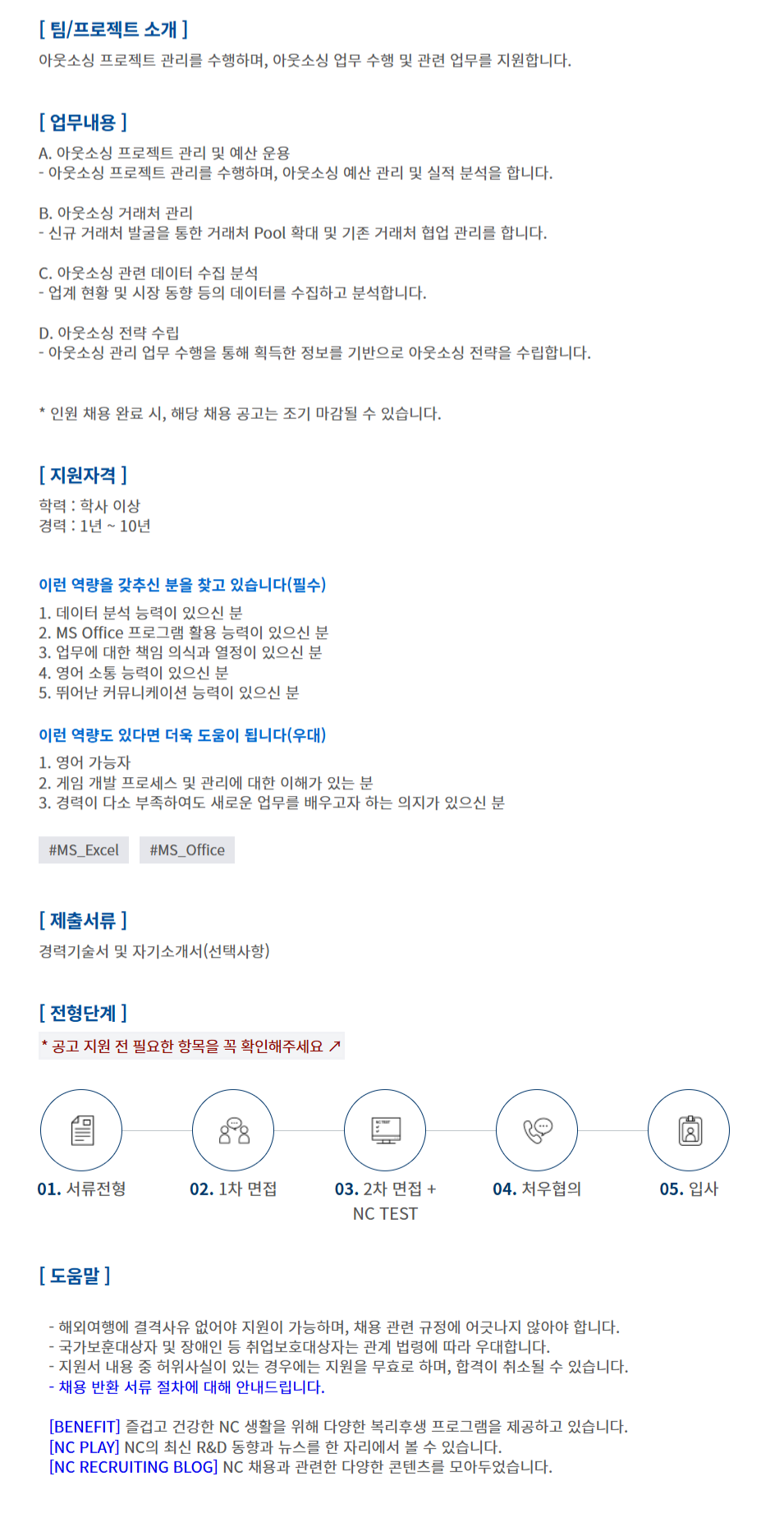The image size is (784, 1518).
Task: Select the #MS_Excel tag
Action: tap(84, 850)
